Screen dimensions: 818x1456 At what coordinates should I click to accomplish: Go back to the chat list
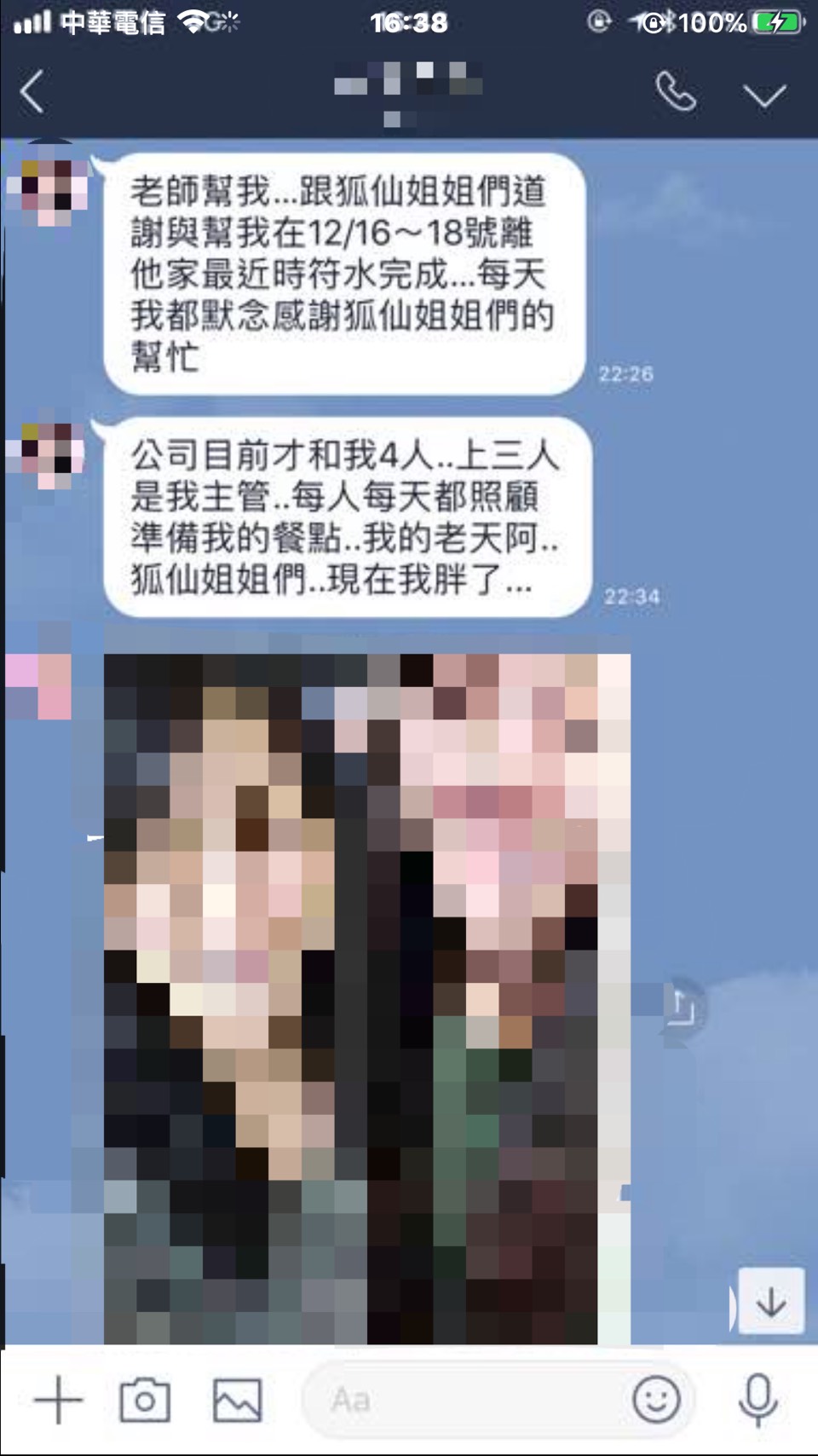pos(32,92)
